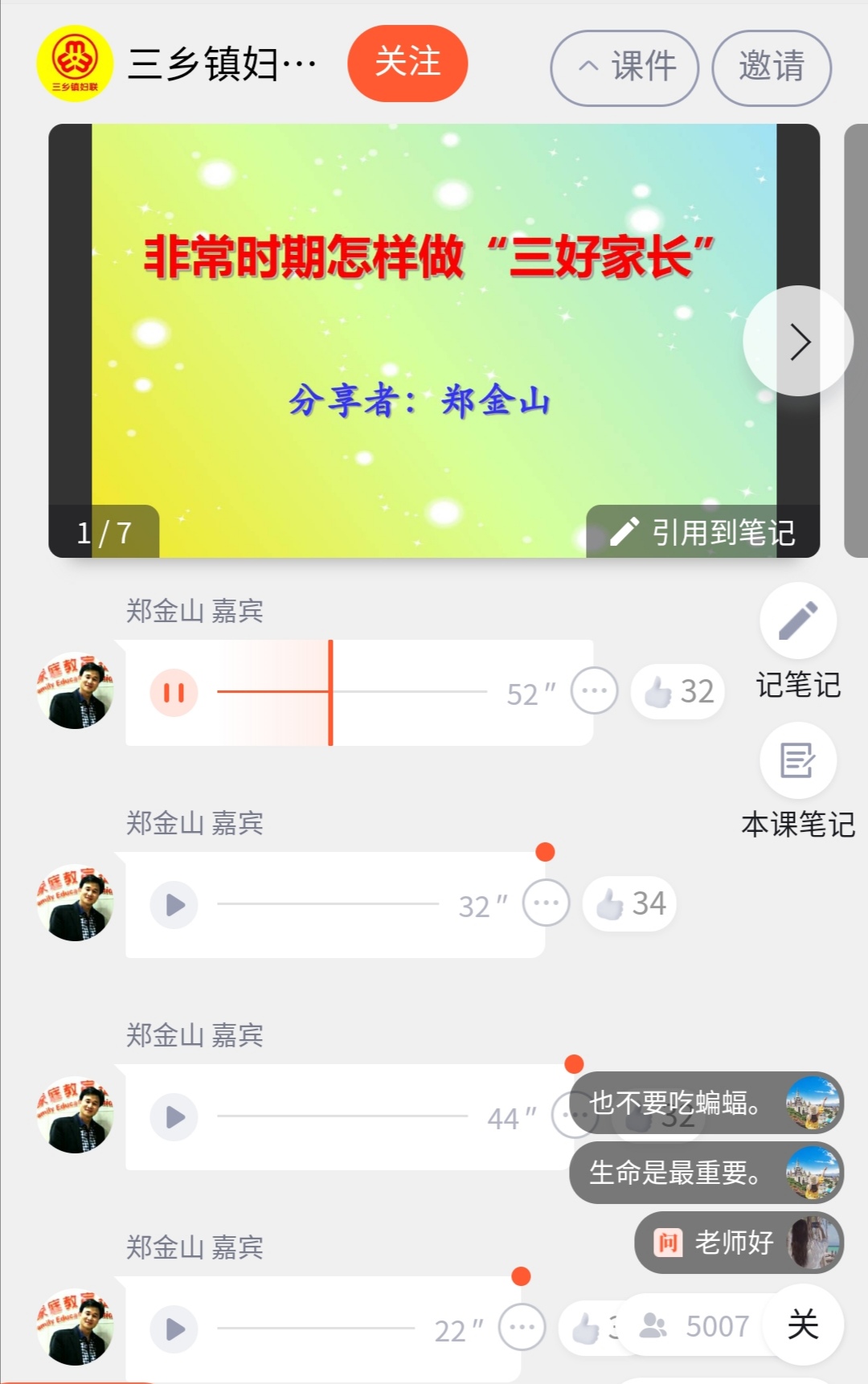This screenshot has height=1384, width=868.
Task: Collapse the 课件 courseware panel
Action: click(624, 68)
